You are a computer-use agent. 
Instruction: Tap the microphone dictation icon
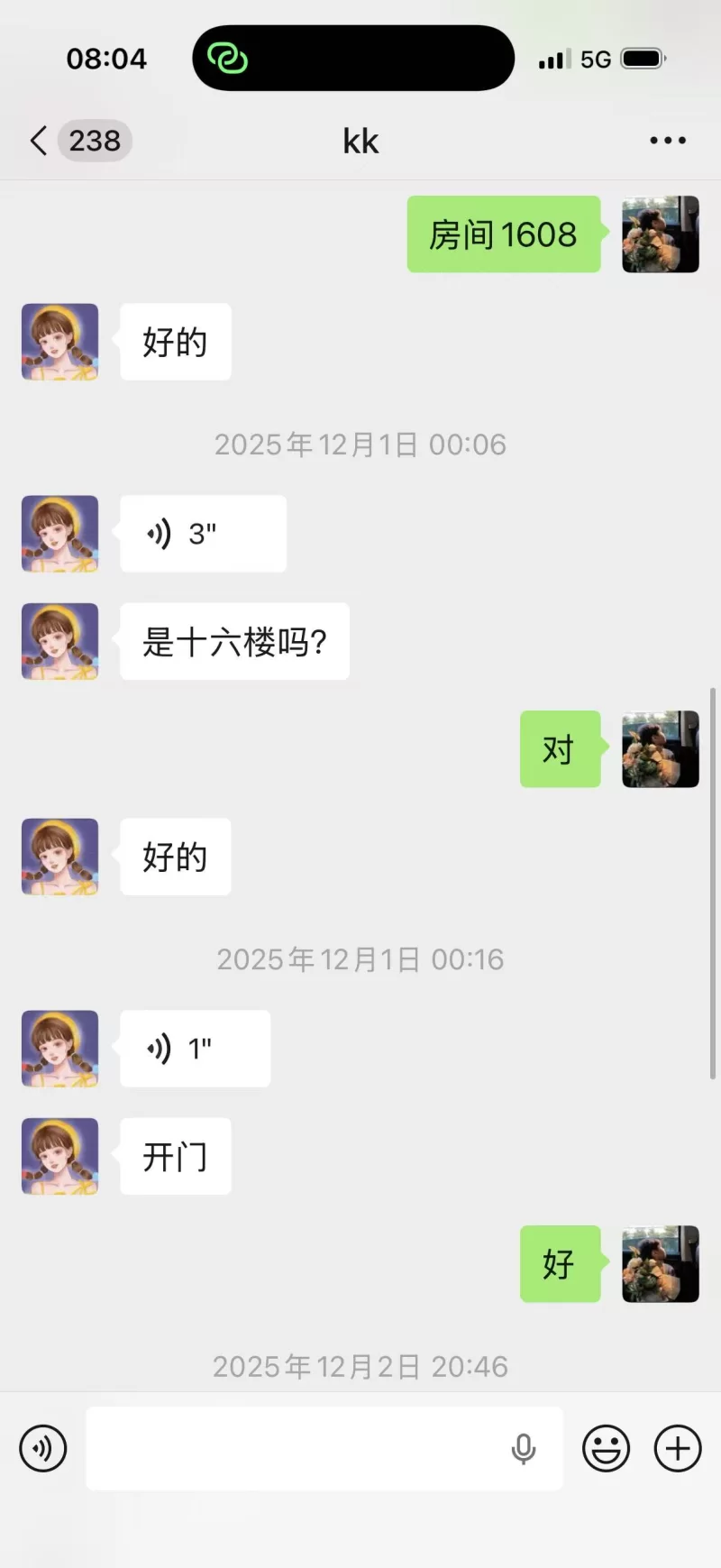click(x=524, y=1448)
